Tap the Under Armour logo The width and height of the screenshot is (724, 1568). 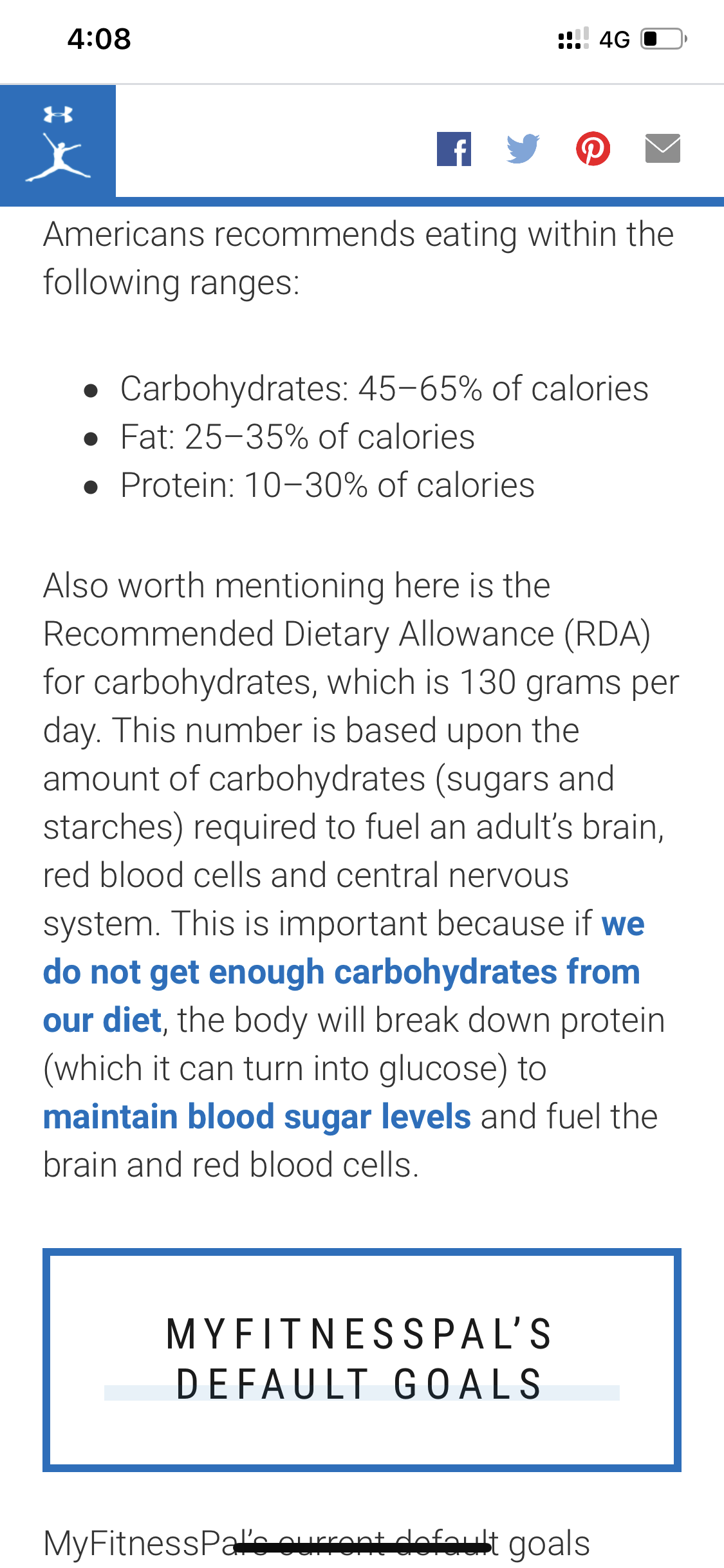57,113
